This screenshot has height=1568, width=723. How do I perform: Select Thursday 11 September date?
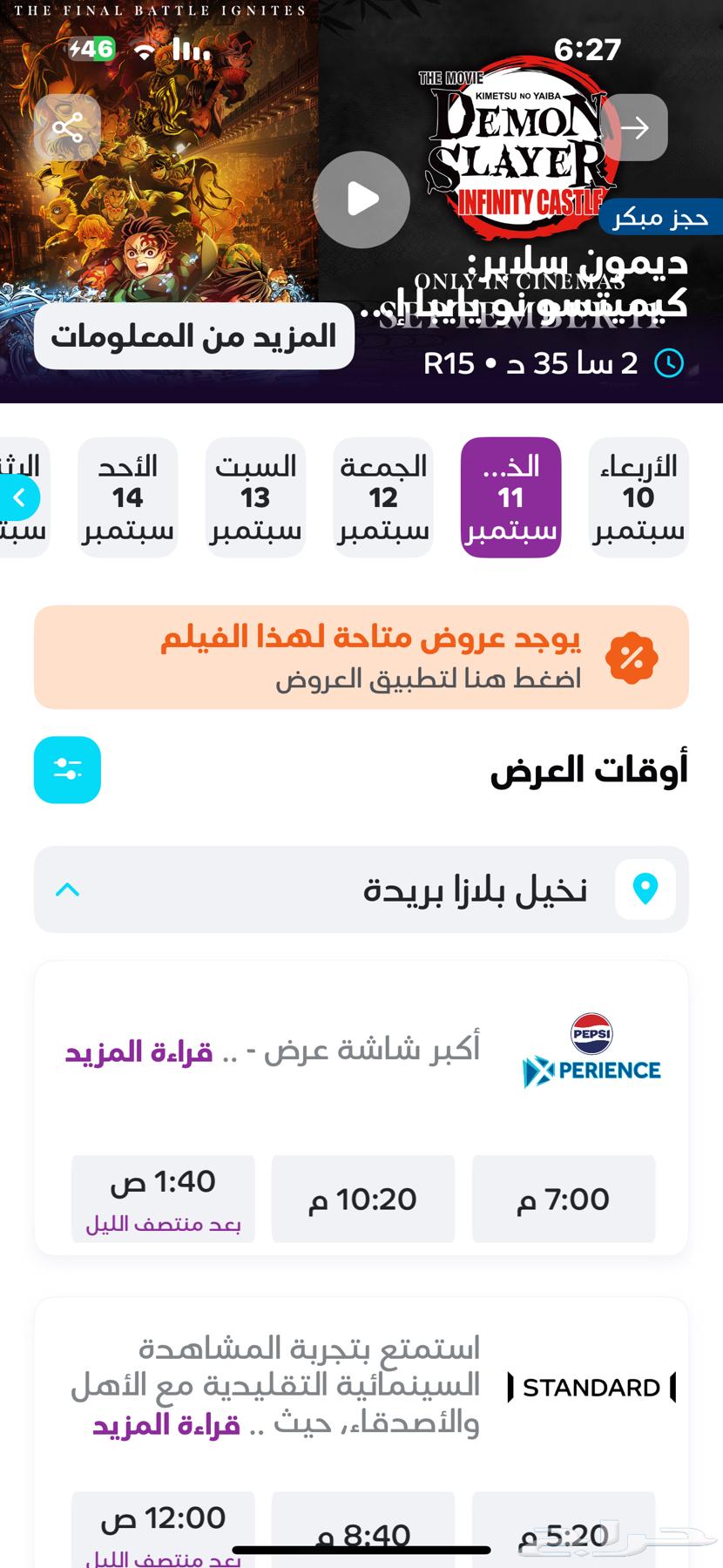(x=510, y=497)
